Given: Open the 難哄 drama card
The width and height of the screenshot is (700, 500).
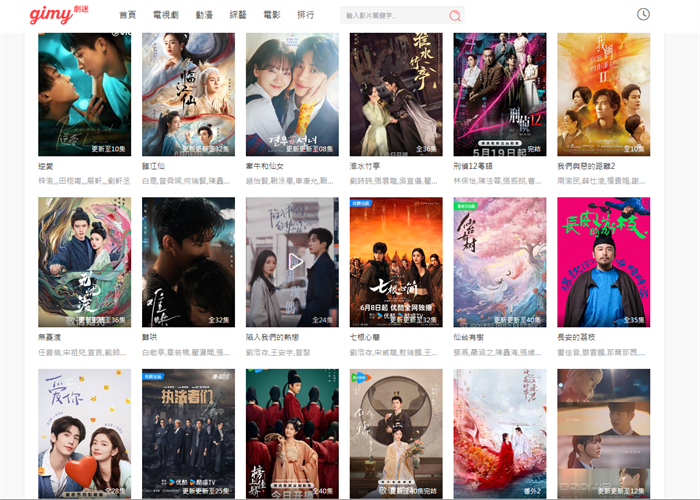Looking at the screenshot, I should pos(188,262).
